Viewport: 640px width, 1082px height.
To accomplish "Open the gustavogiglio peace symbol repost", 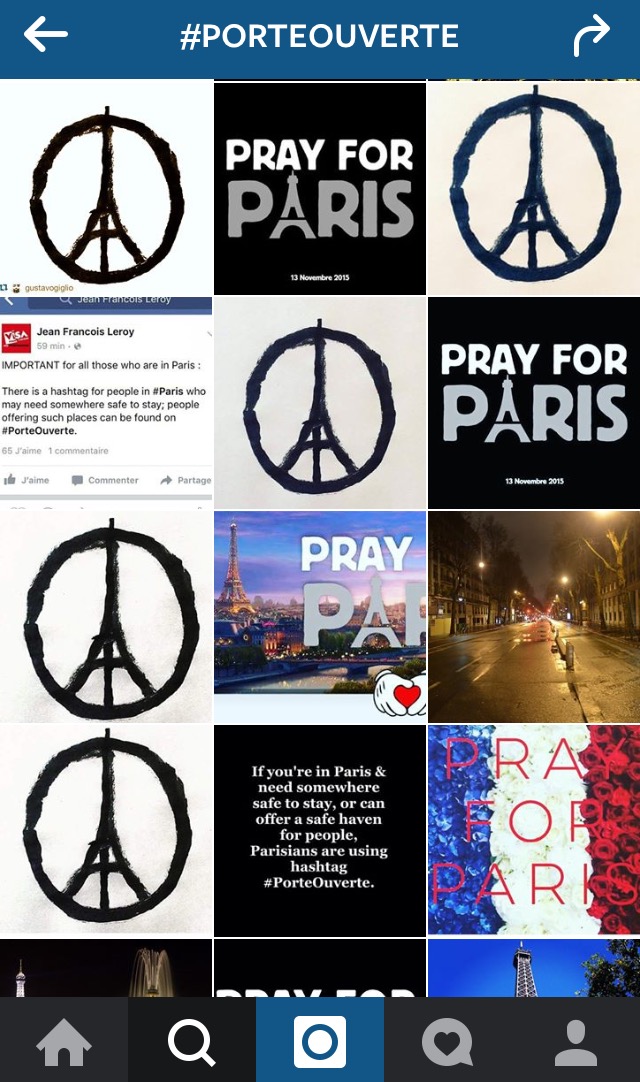I will click(106, 188).
